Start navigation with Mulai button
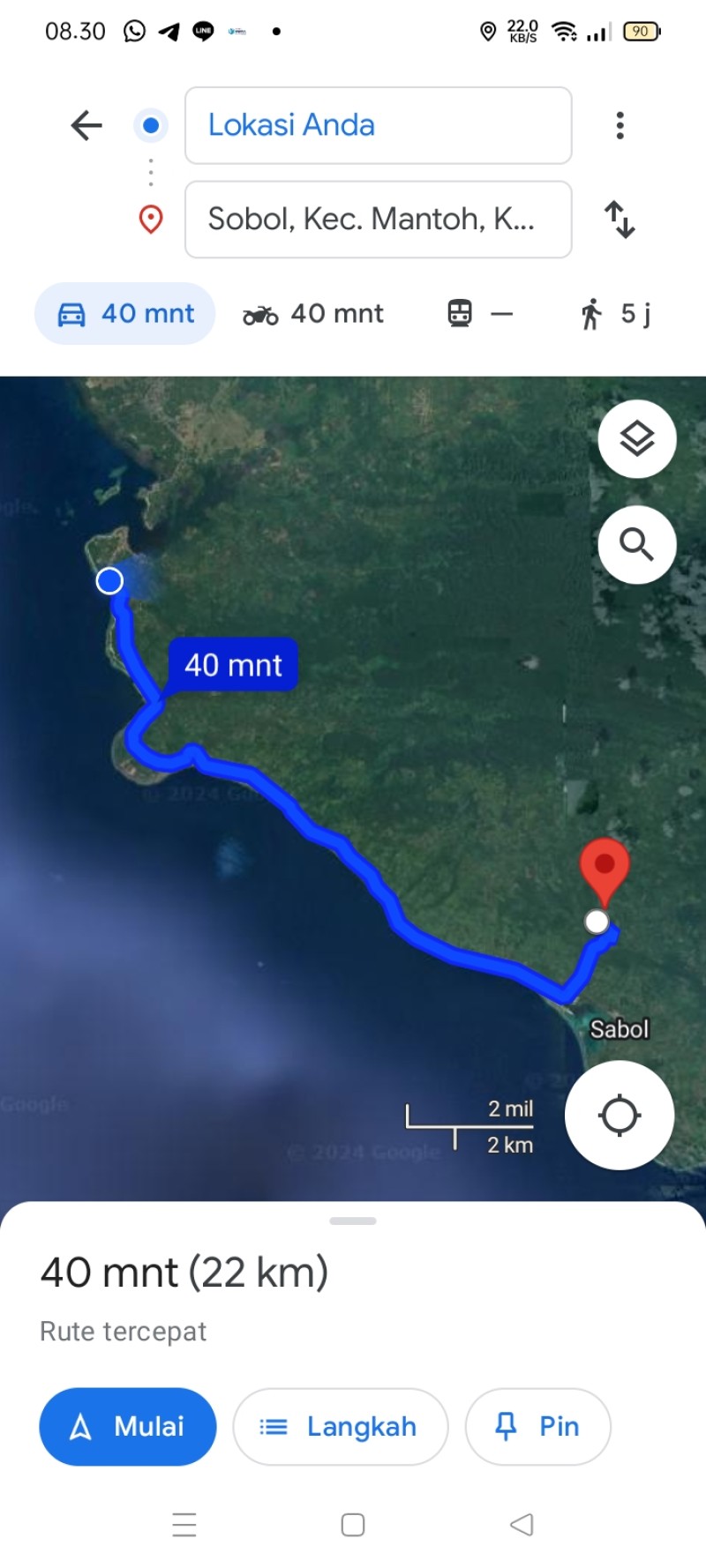This screenshot has height=1568, width=706. coord(128,1426)
